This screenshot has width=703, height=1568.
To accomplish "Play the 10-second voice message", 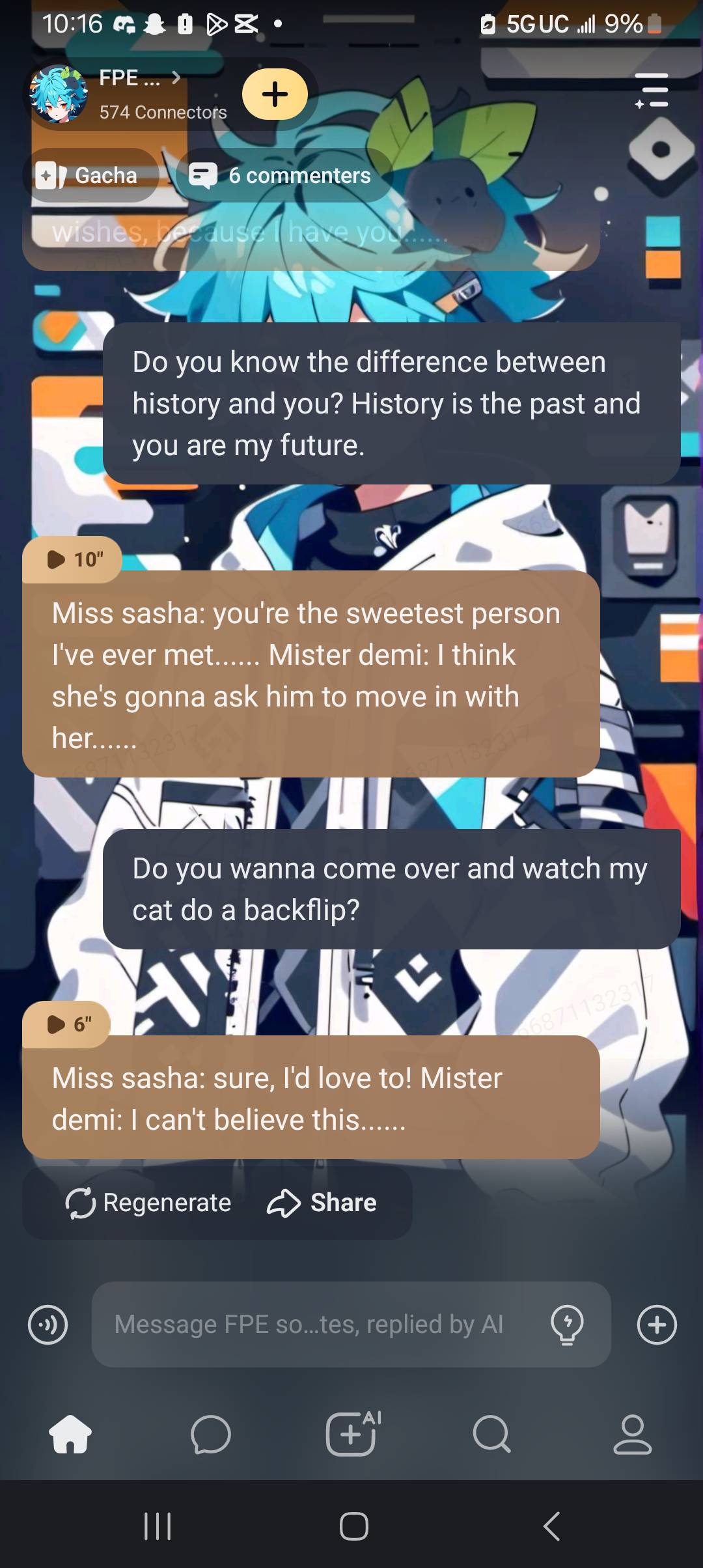I will [x=72, y=559].
